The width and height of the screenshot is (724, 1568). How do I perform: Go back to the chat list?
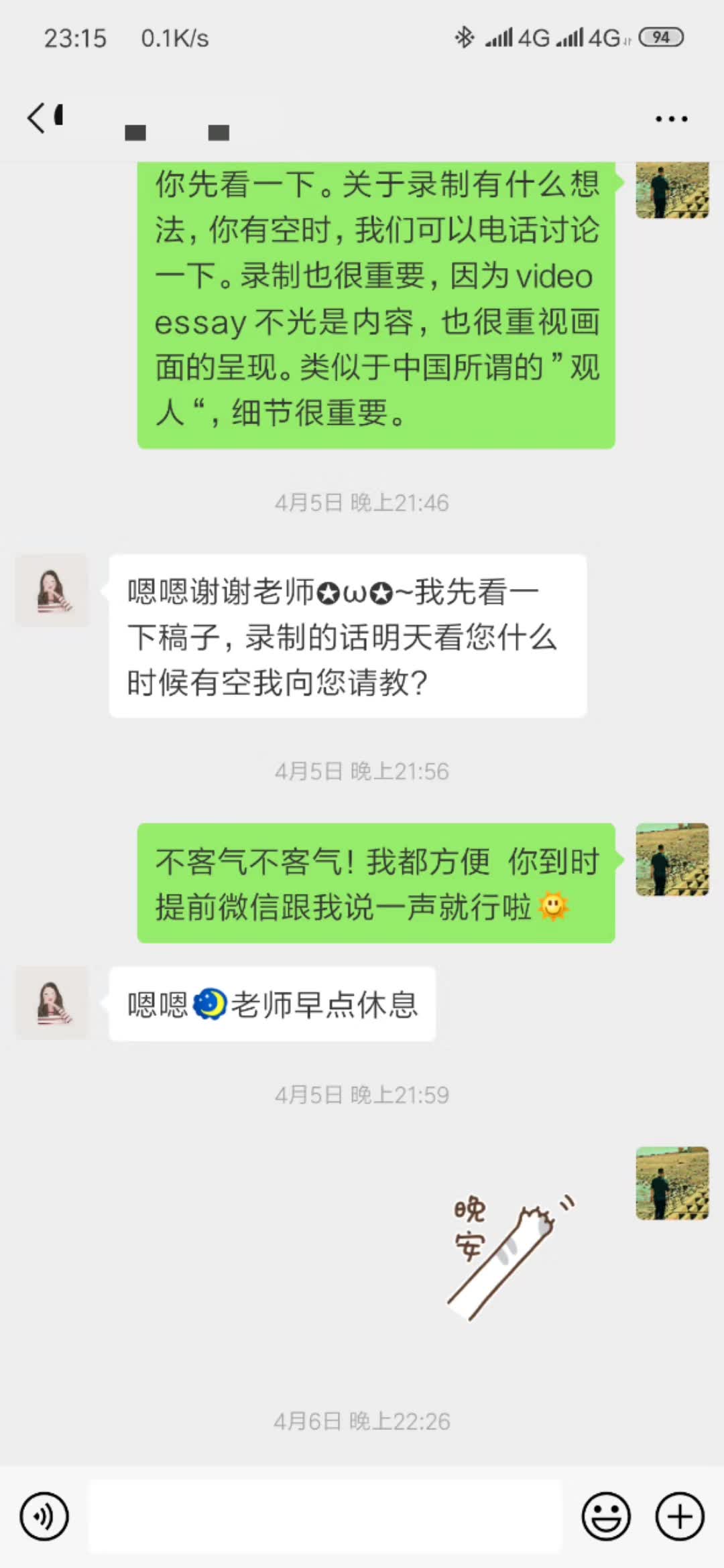38,119
